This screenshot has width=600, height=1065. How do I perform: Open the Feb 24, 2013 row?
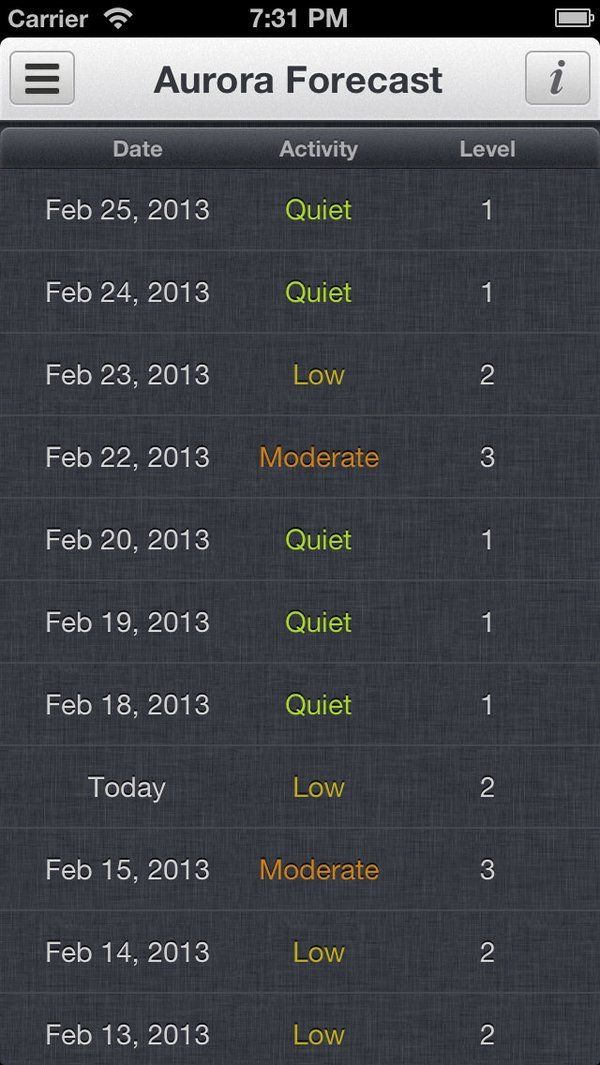[300, 292]
